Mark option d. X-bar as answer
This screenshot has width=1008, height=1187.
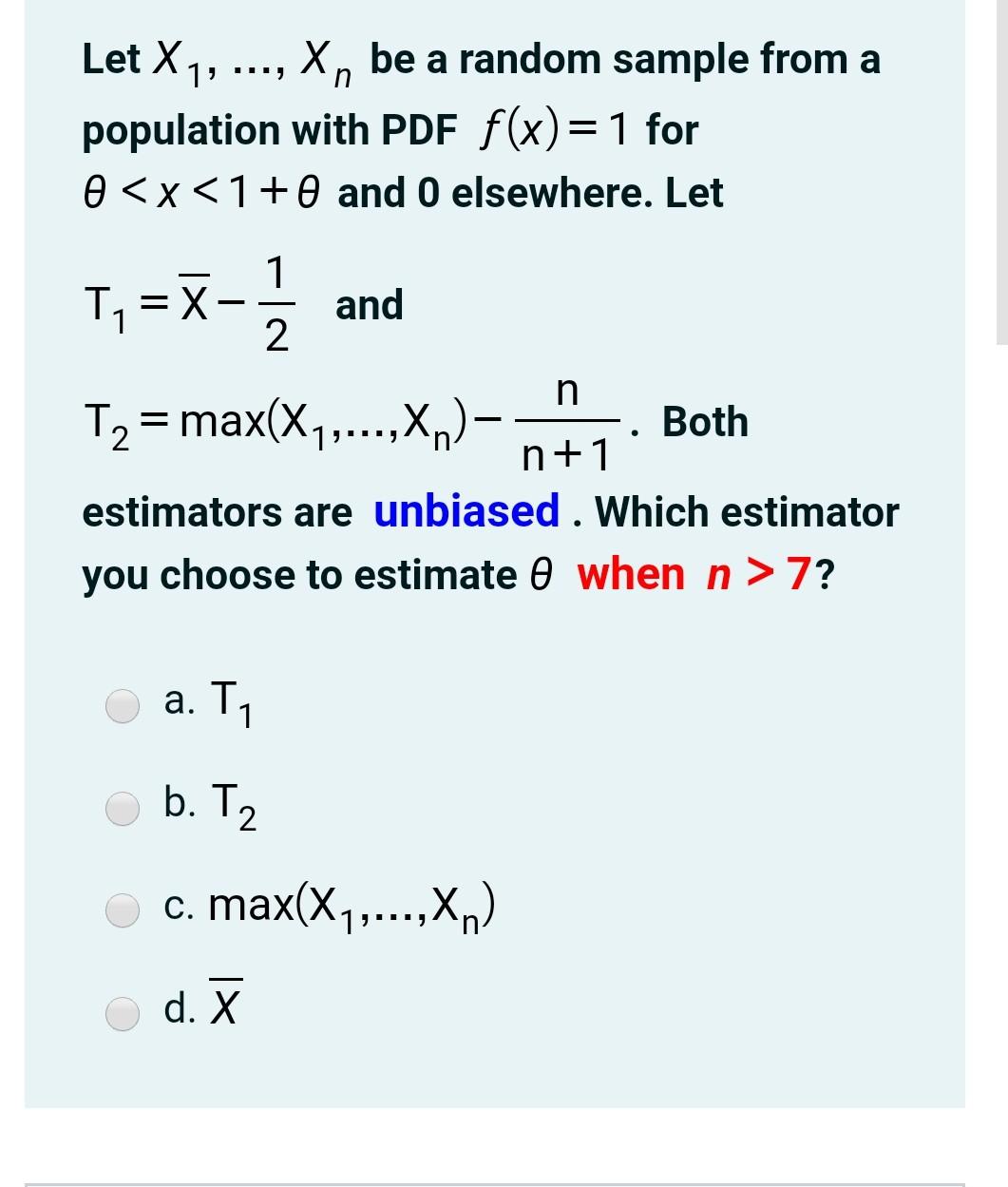point(123,1013)
